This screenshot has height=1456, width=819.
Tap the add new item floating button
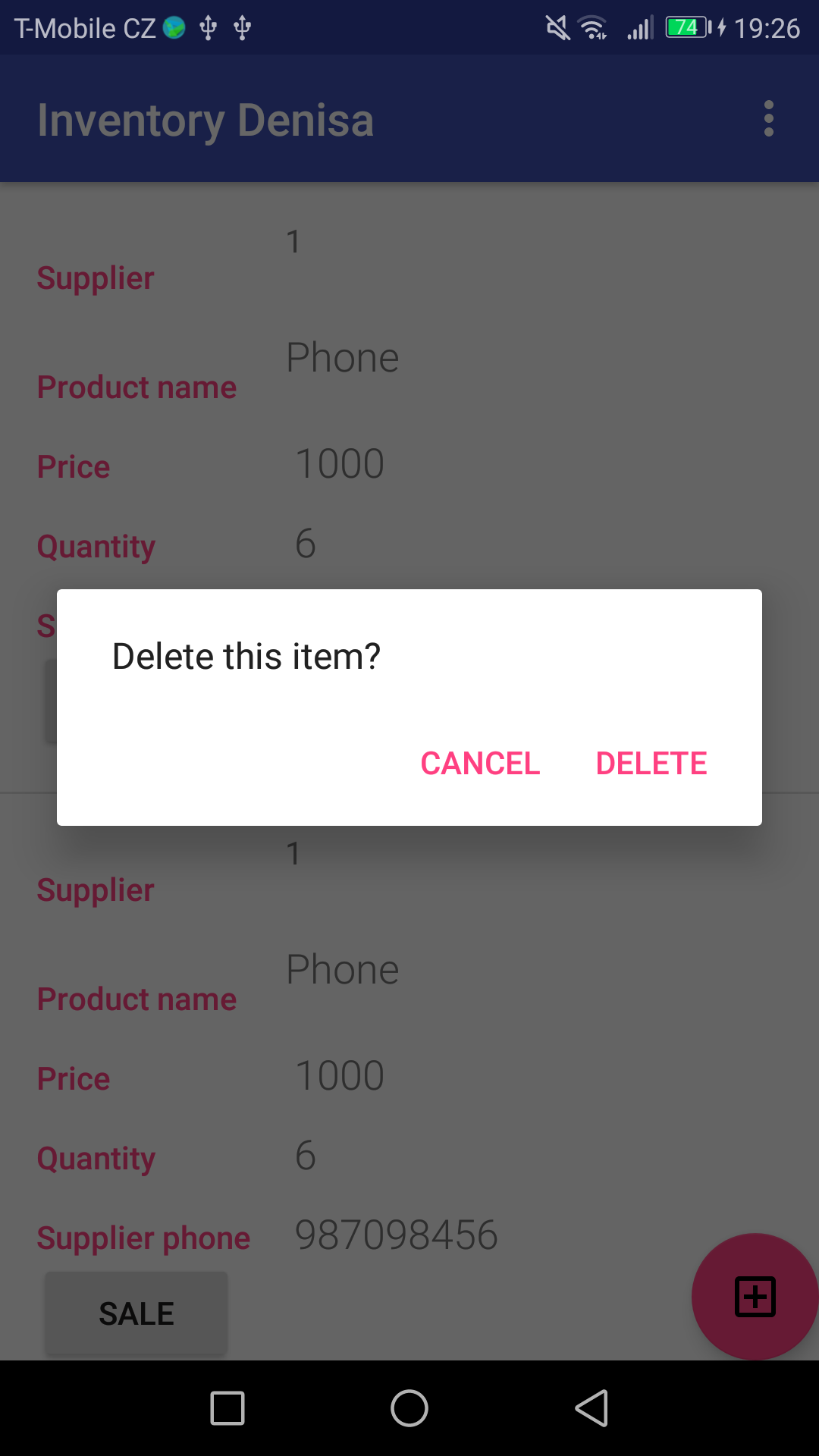pyautogui.click(x=755, y=1297)
